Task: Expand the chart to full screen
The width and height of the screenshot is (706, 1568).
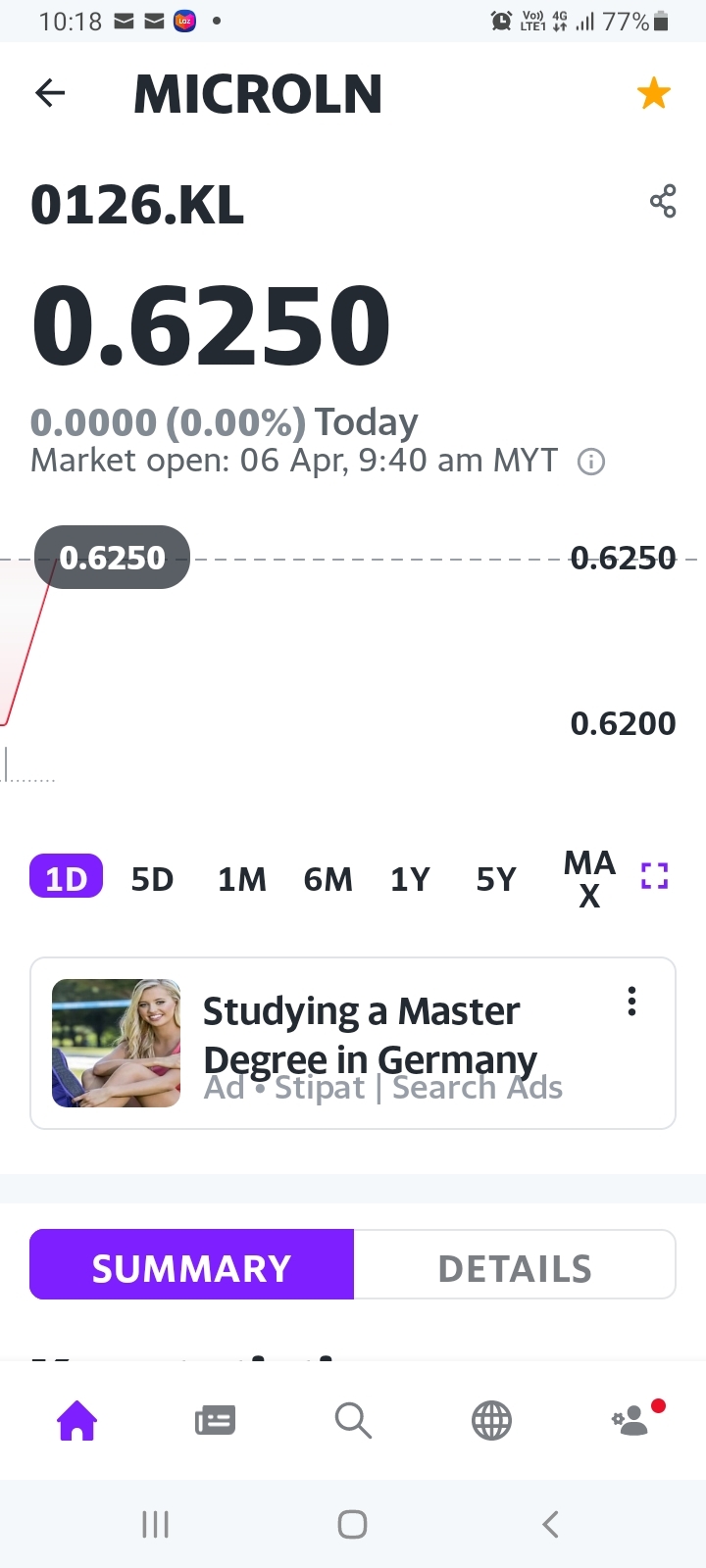Action: coord(654,876)
